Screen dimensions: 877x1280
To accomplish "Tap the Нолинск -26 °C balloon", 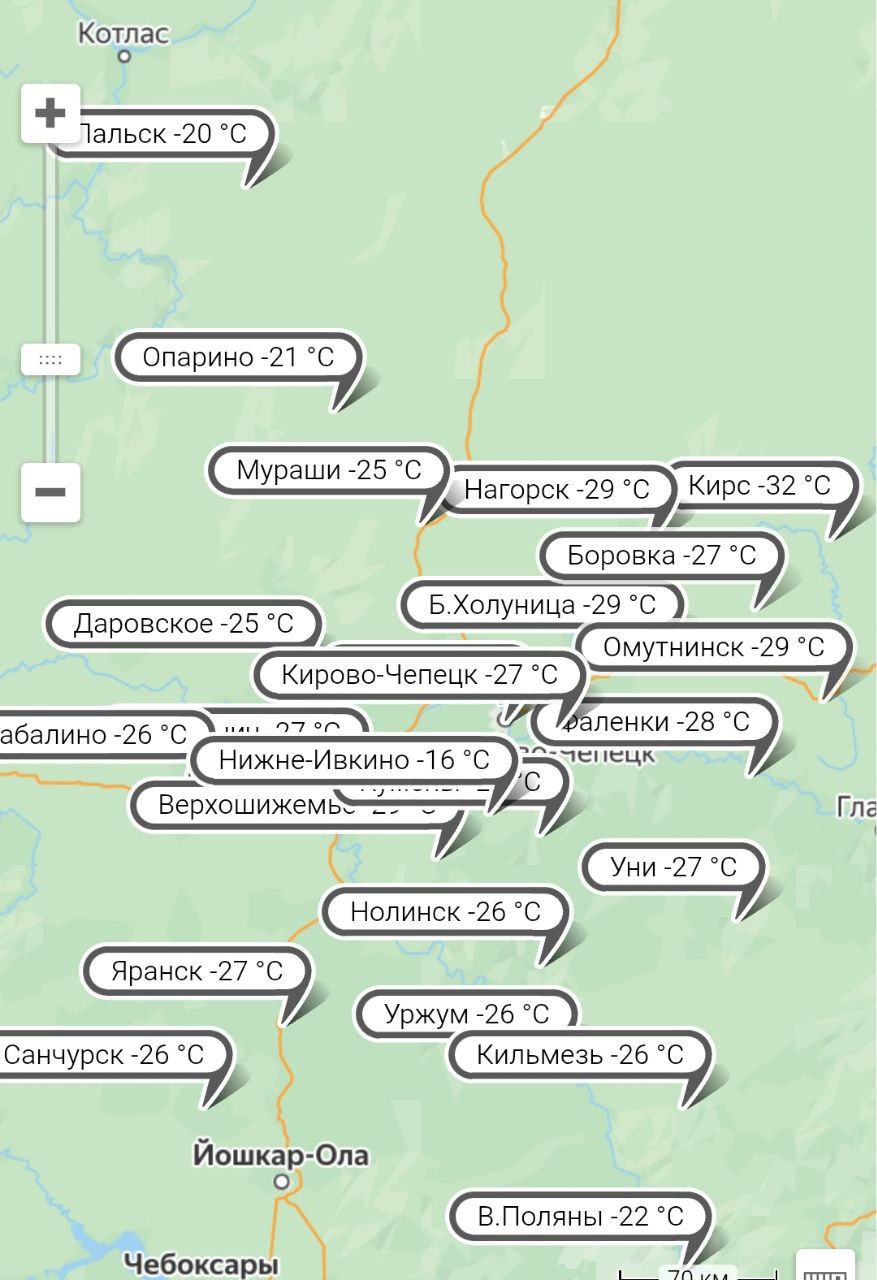I will [445, 912].
